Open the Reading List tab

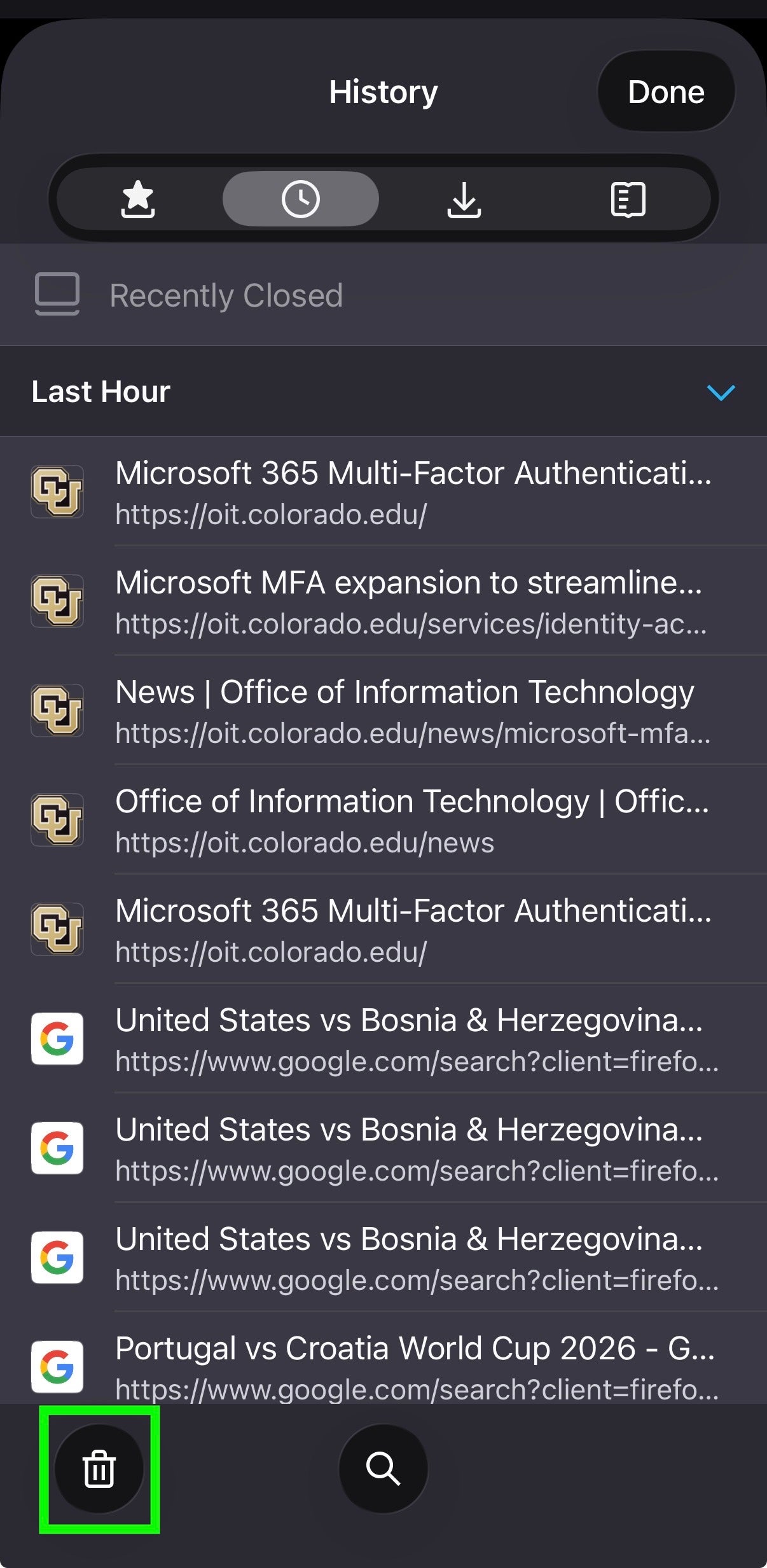tap(628, 198)
